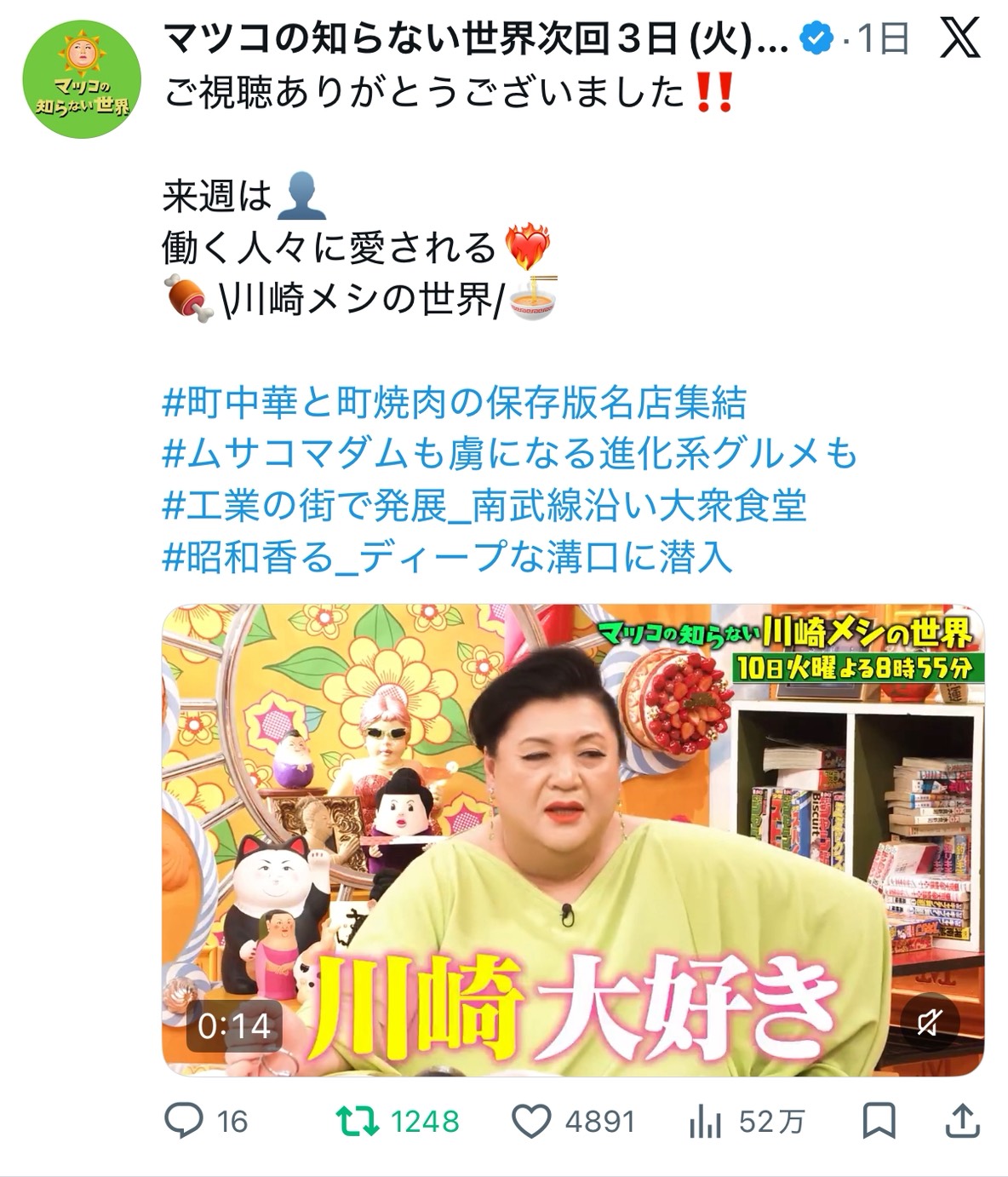Open hashtag #昭和香る_ディープな溝口に潜入

447,558
